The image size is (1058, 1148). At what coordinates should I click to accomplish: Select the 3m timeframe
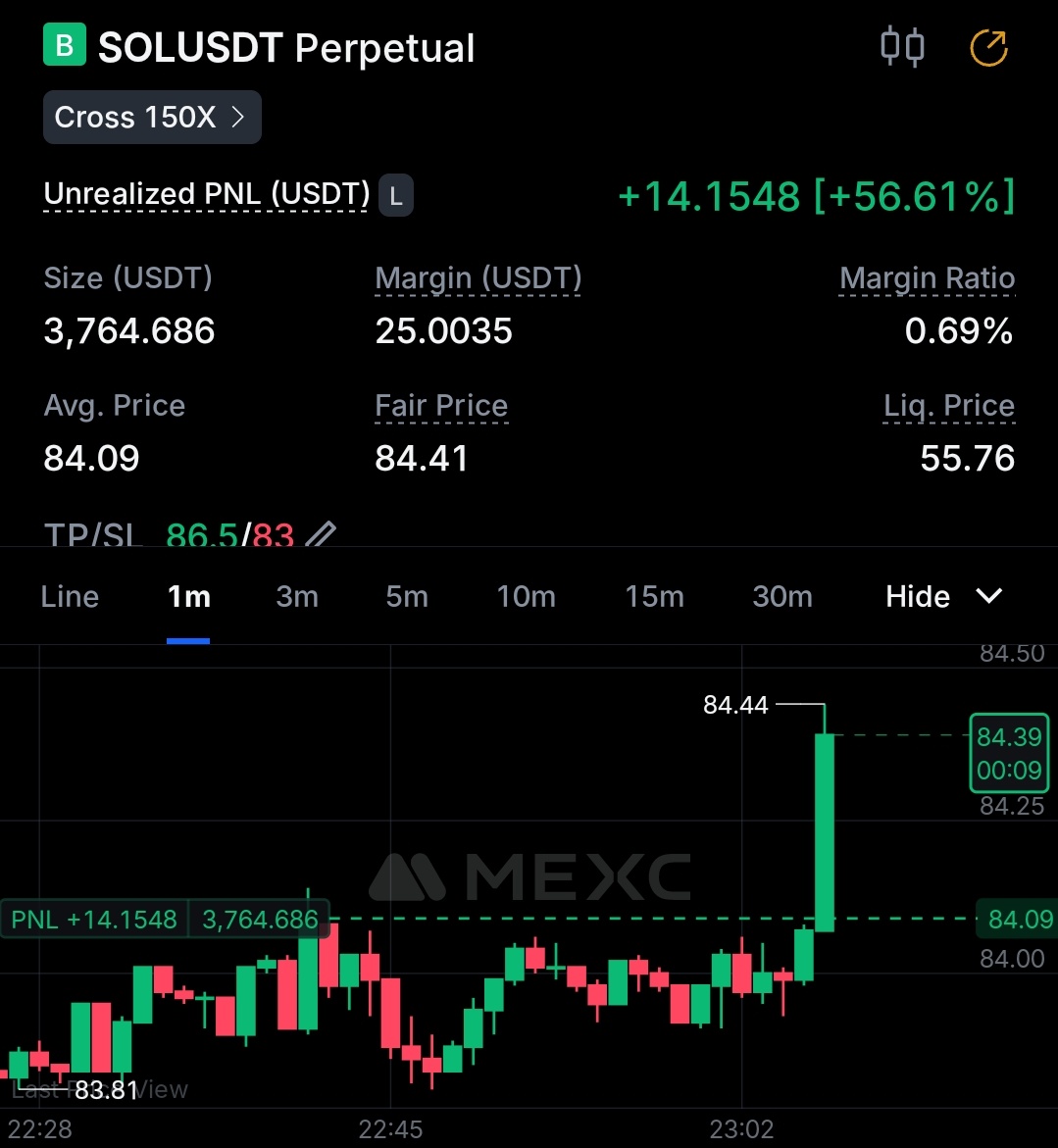(297, 596)
